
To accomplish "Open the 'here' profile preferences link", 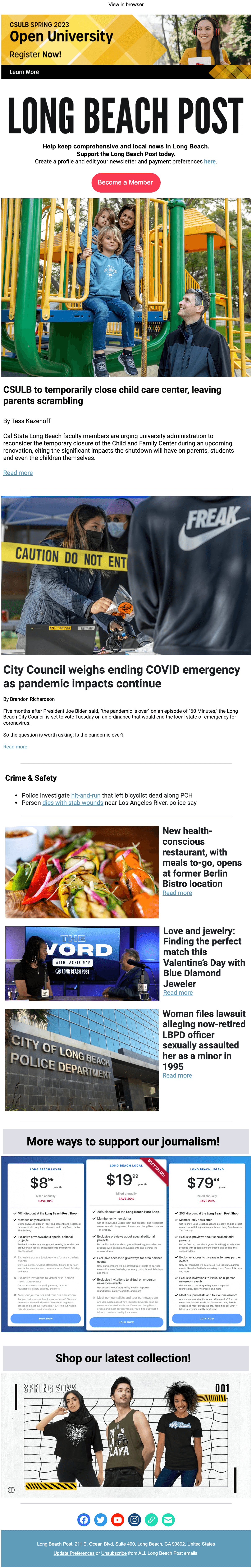I will (210, 161).
